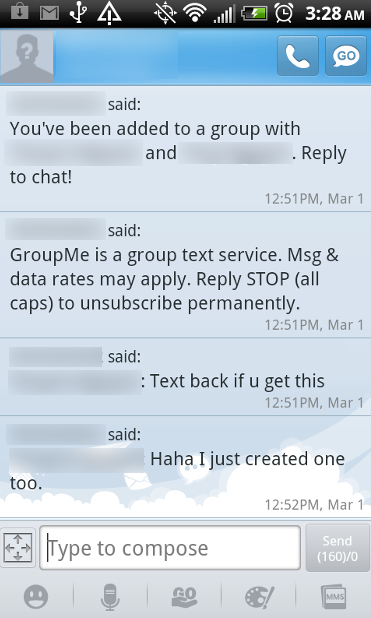
Task: Start voice input with the microphone
Action: (x=110, y=597)
